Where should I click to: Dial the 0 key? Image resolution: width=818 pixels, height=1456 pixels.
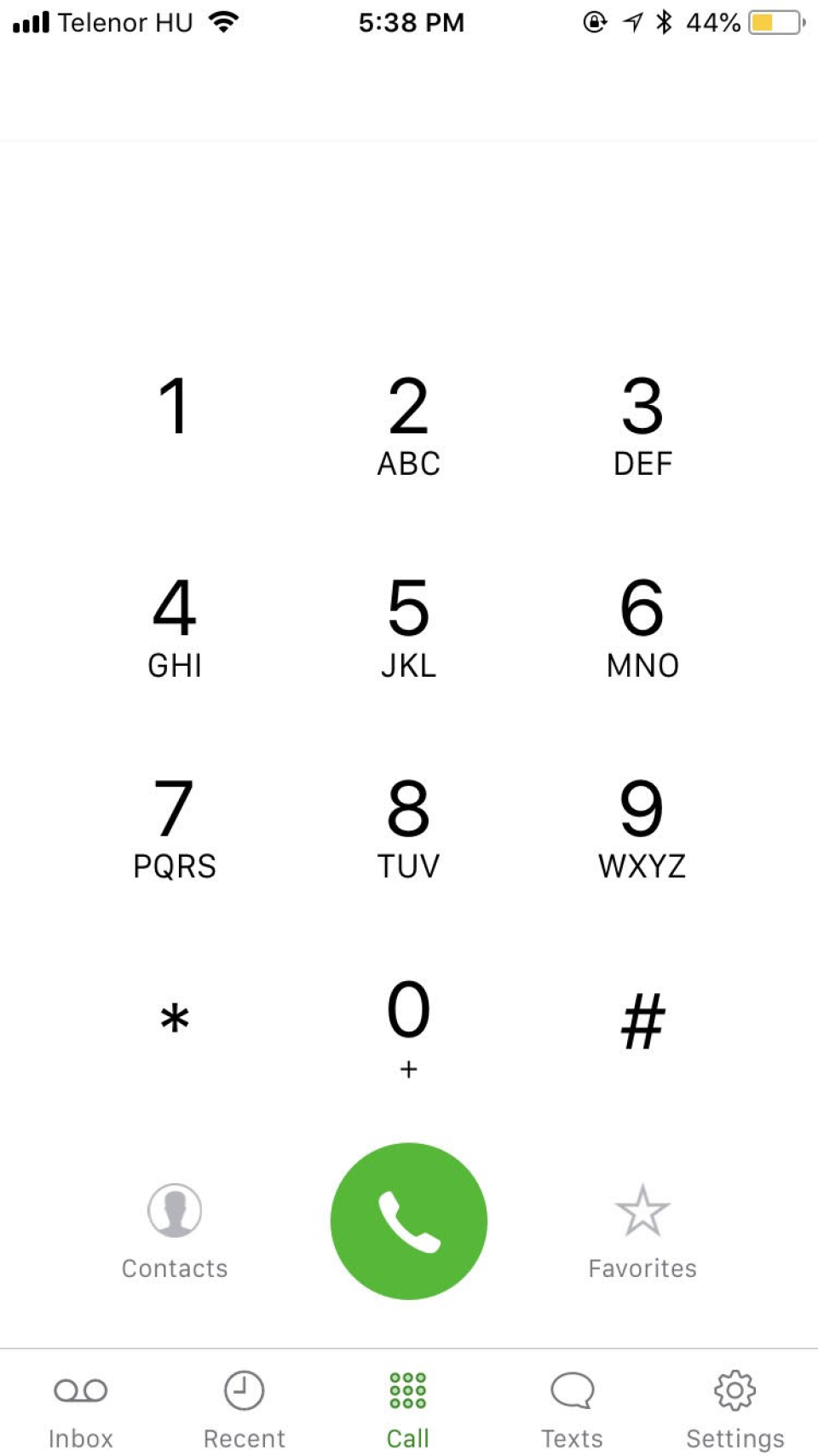pos(408,1023)
